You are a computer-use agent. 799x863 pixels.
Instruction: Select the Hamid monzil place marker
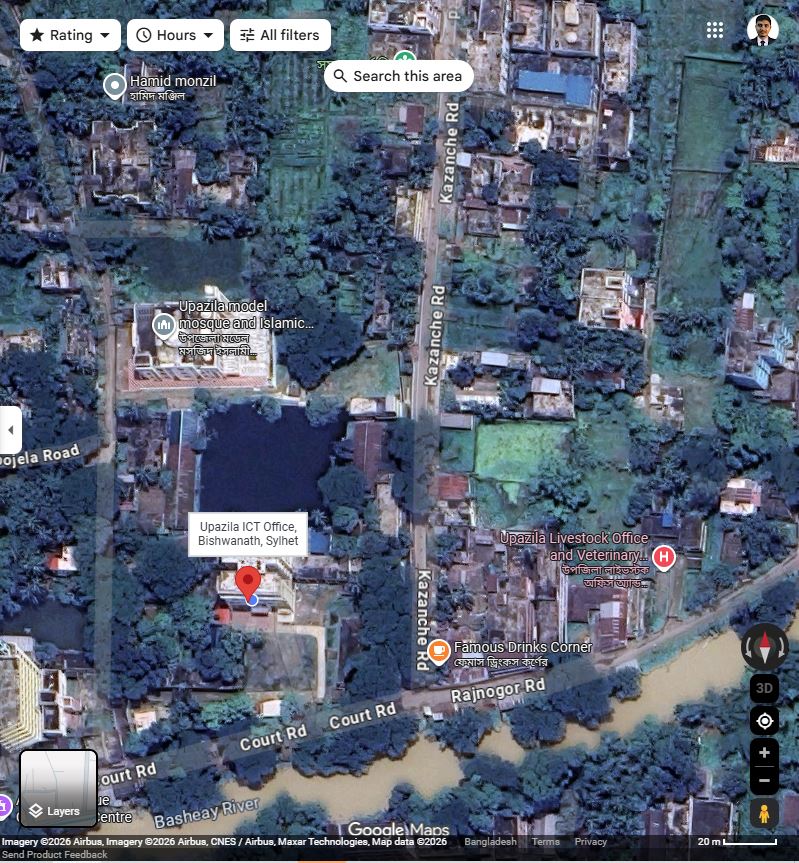coord(115,86)
